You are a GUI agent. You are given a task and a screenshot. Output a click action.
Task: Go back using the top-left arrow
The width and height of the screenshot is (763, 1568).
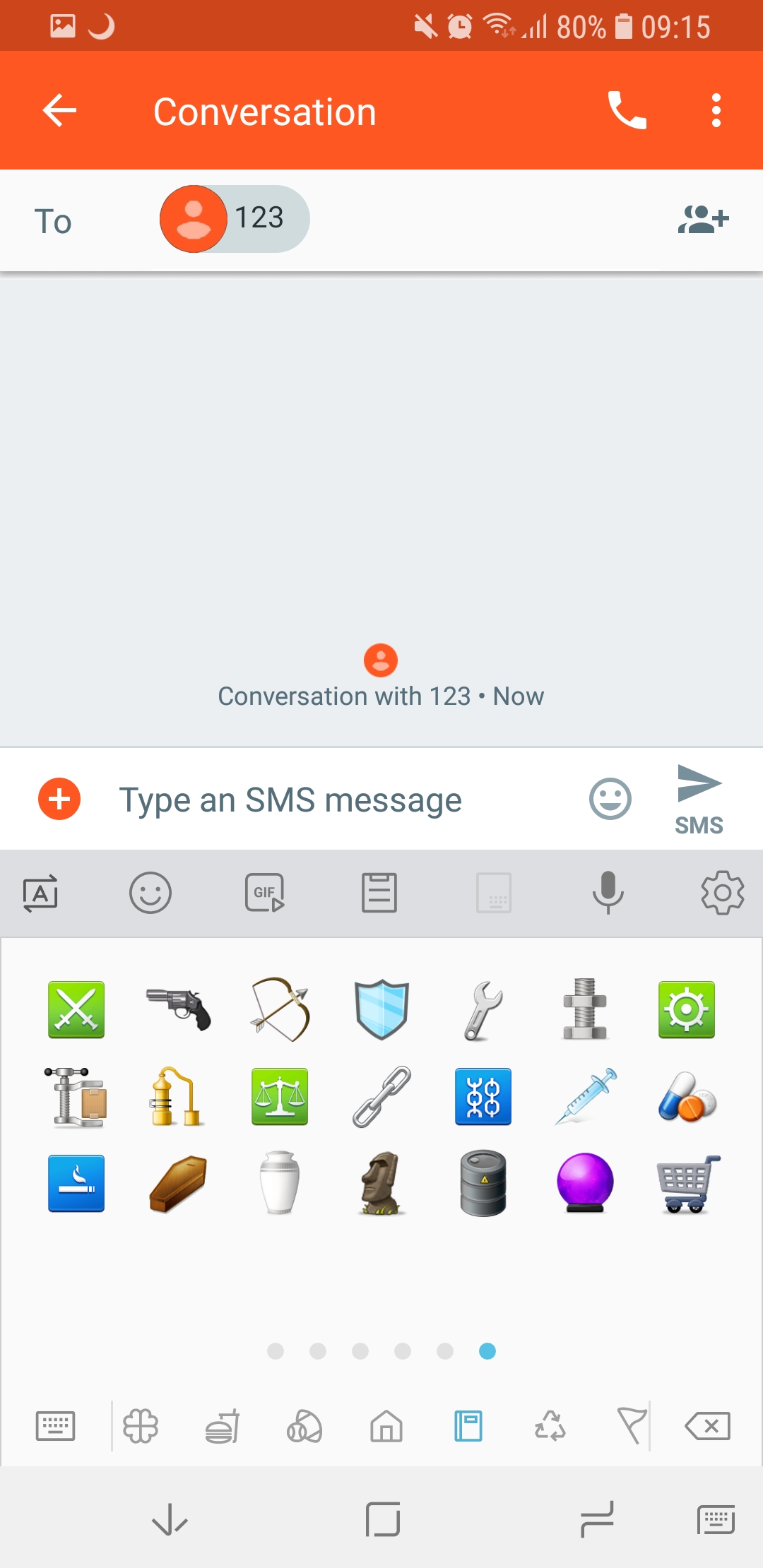(x=59, y=111)
